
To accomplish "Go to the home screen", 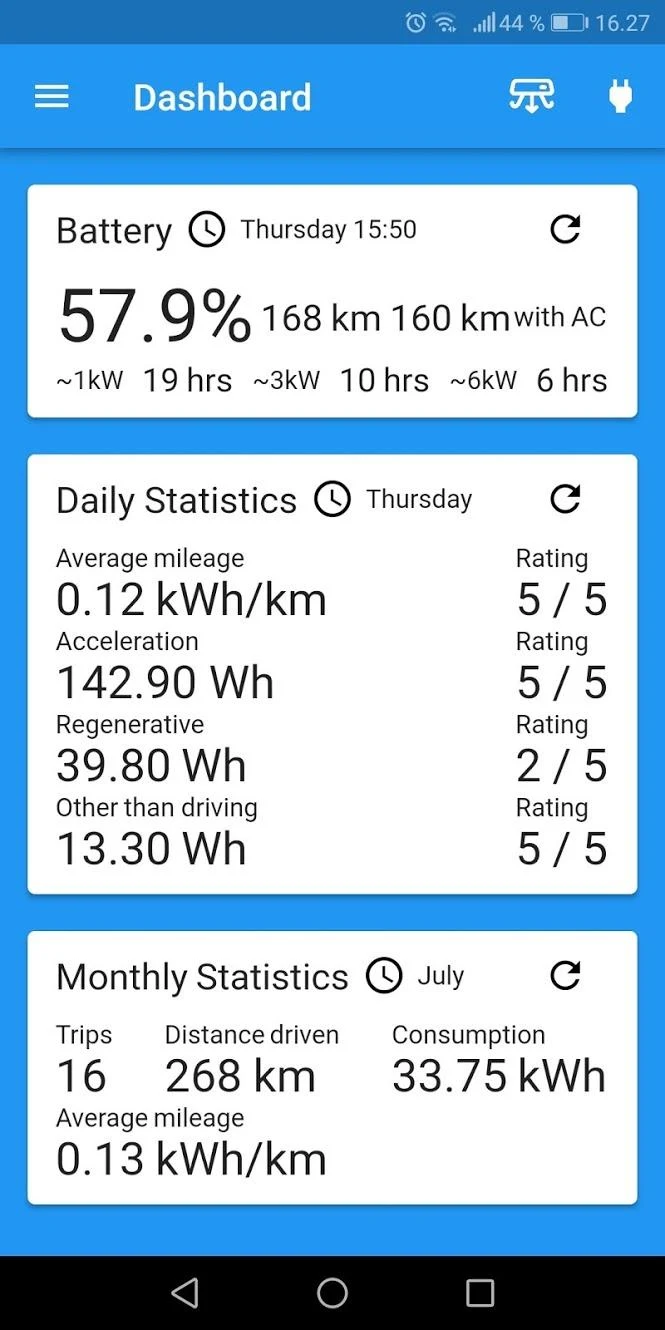I will (x=332, y=1293).
